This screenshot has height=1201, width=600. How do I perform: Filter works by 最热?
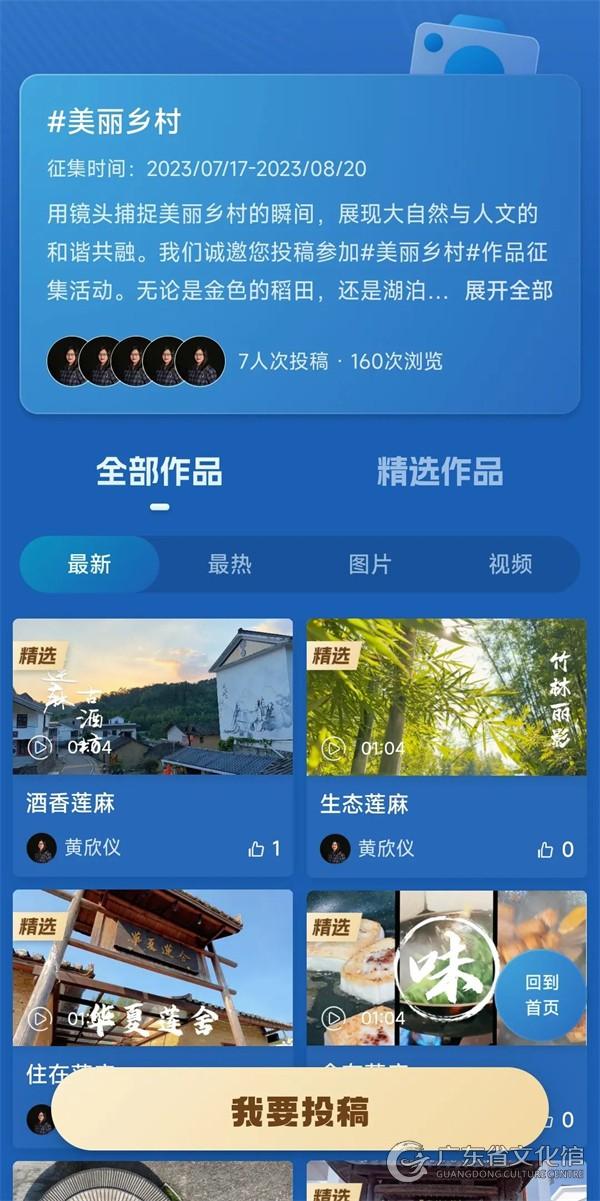coord(229,564)
